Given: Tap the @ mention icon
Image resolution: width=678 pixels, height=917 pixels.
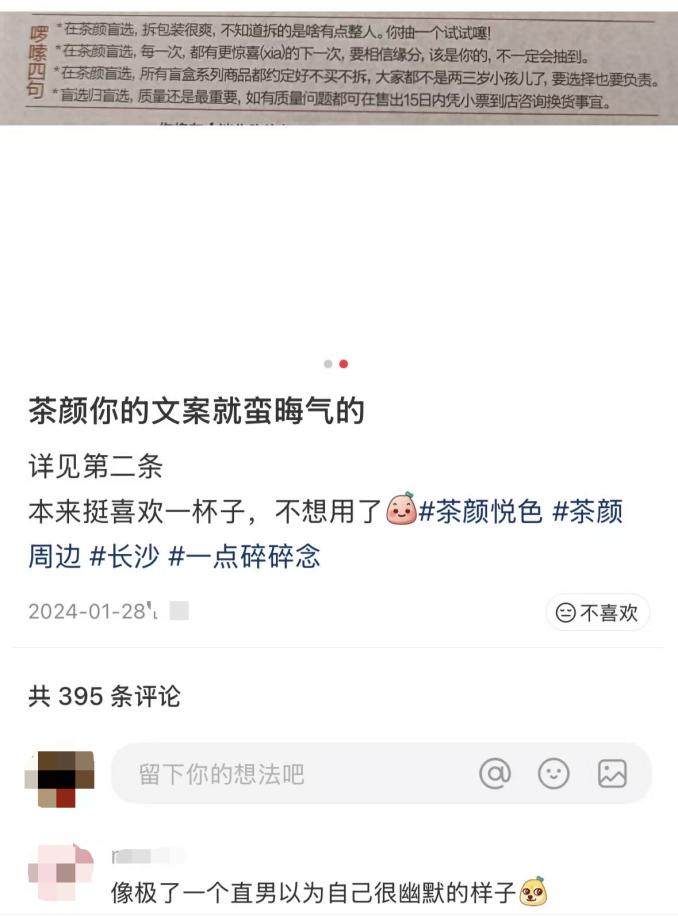Looking at the screenshot, I should (494, 773).
